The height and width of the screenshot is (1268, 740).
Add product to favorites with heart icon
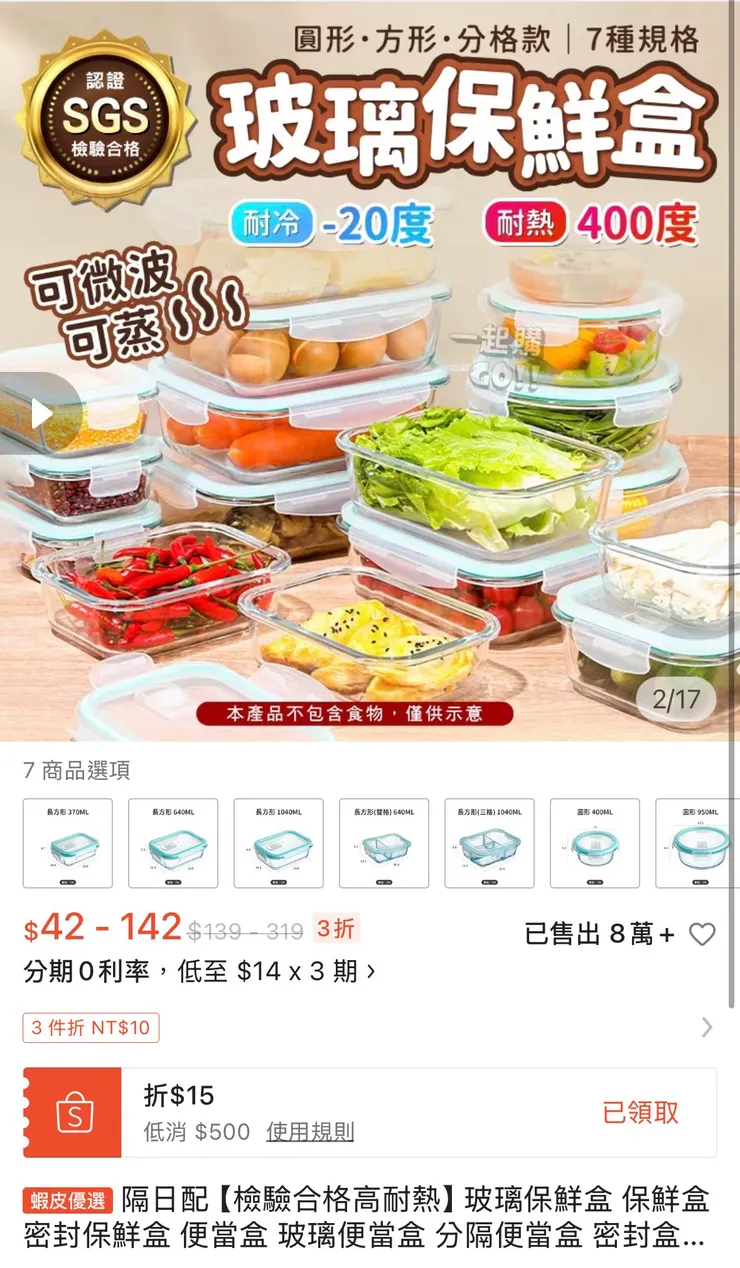tap(703, 934)
